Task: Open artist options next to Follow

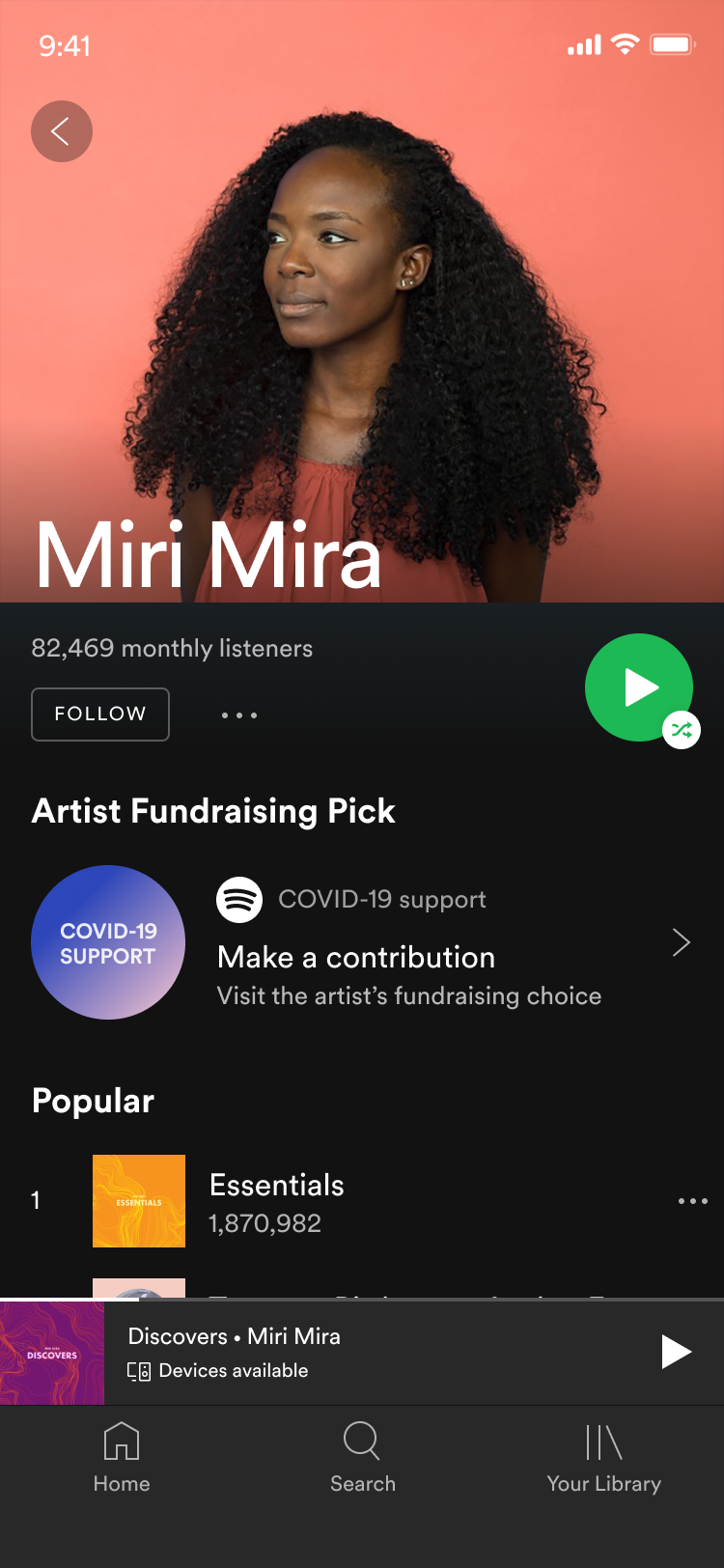Action: click(239, 715)
